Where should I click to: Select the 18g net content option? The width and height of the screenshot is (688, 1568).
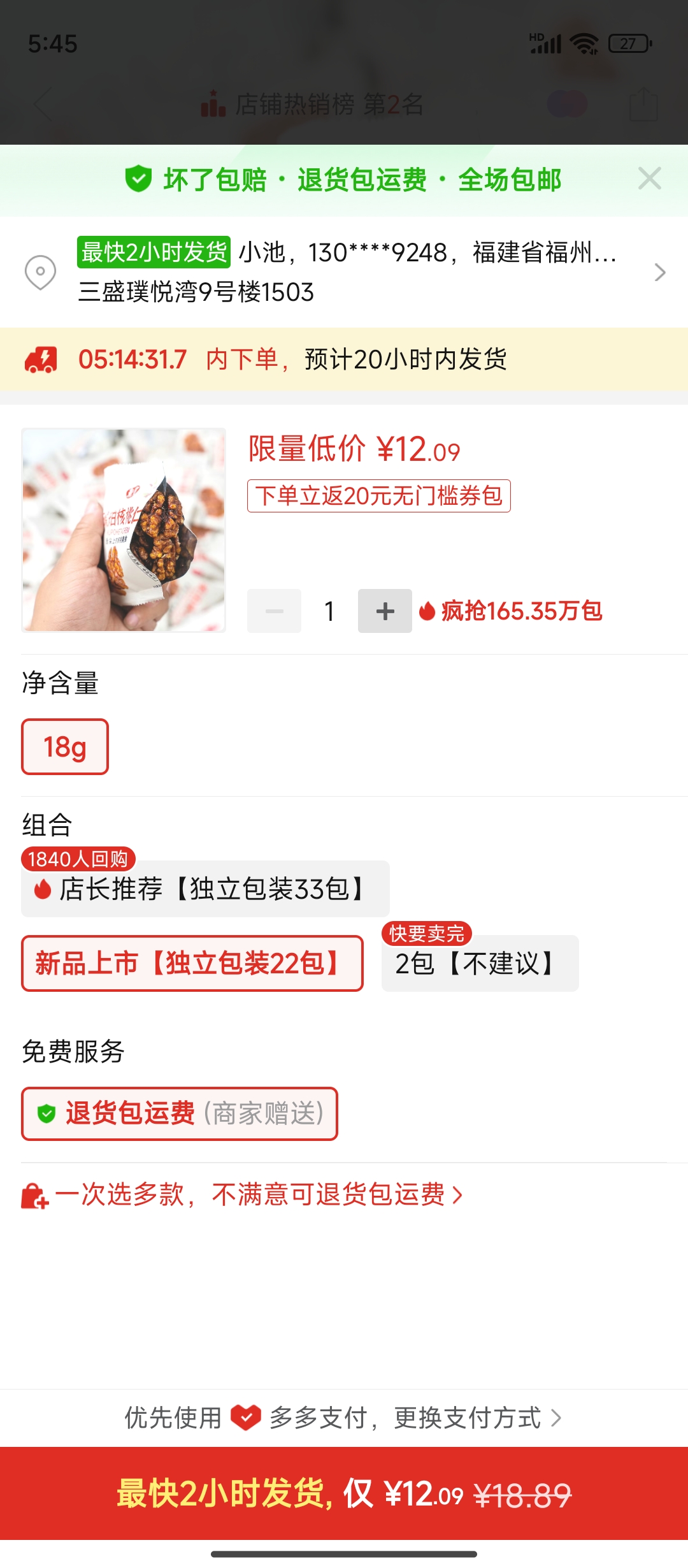(x=65, y=747)
